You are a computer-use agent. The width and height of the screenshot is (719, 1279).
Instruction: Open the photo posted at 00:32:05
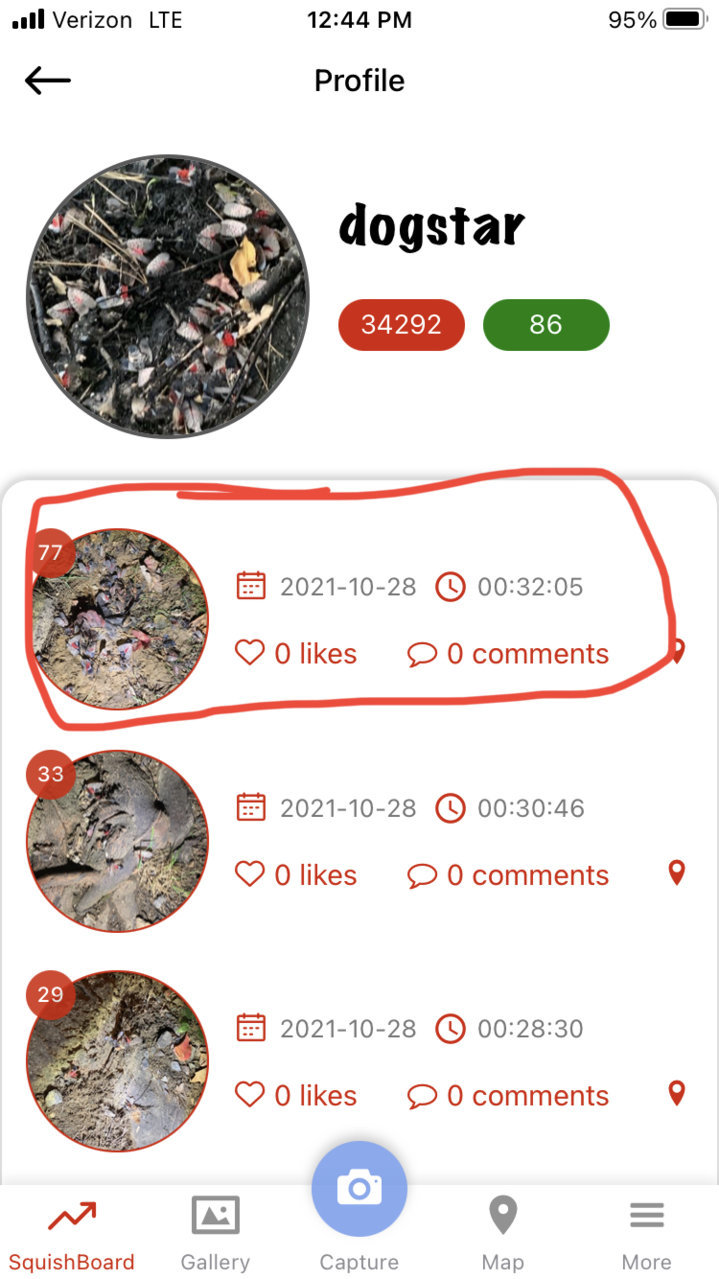(x=119, y=619)
